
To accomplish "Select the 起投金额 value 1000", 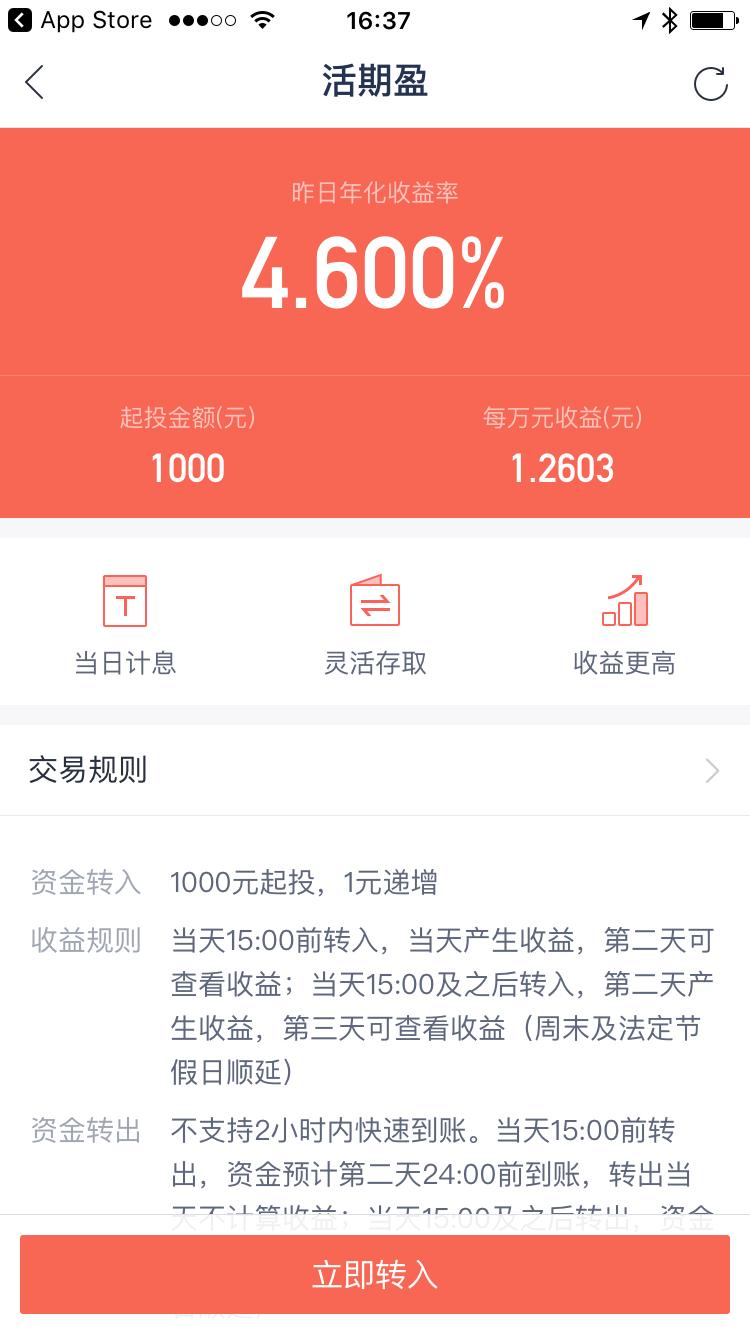I will tap(187, 467).
